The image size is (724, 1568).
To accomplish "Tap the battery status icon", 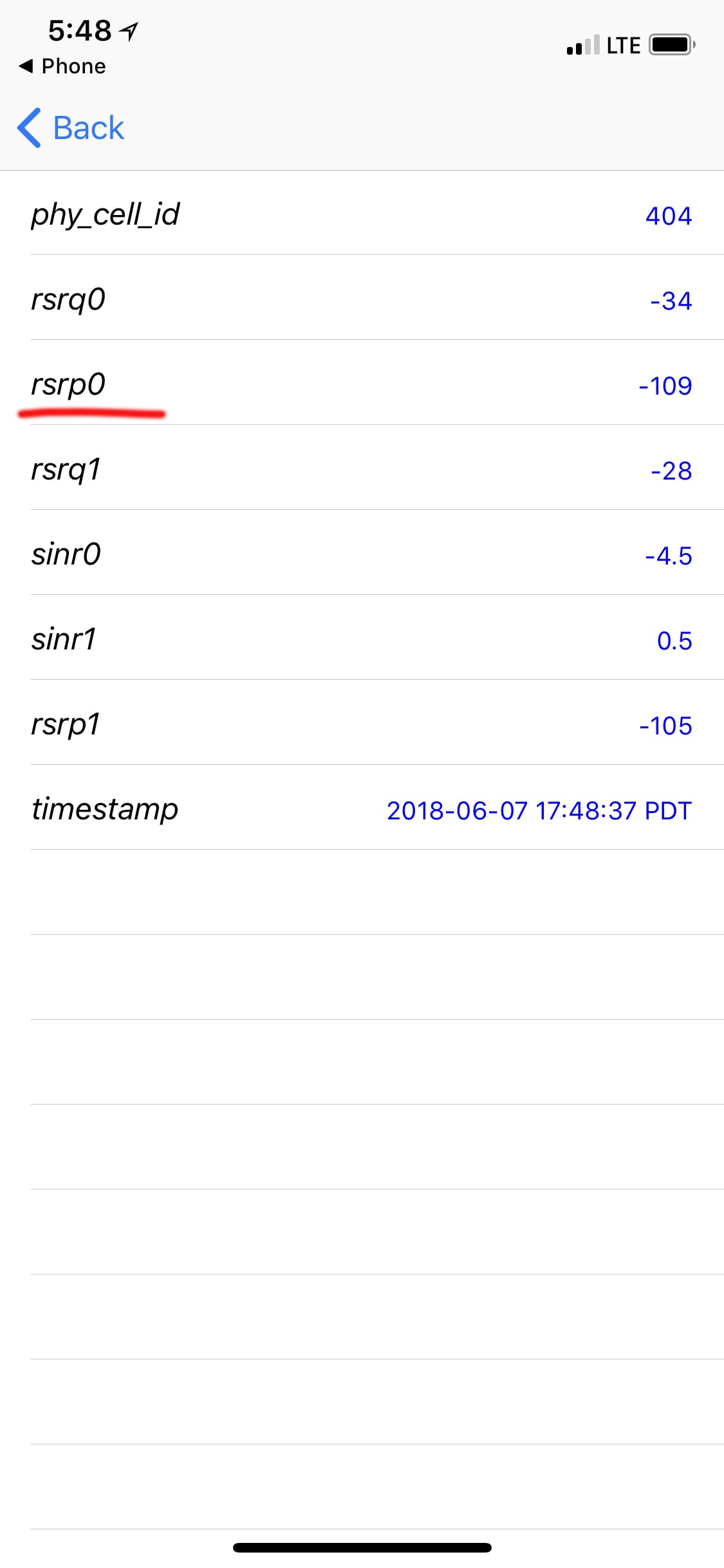I will click(x=670, y=45).
